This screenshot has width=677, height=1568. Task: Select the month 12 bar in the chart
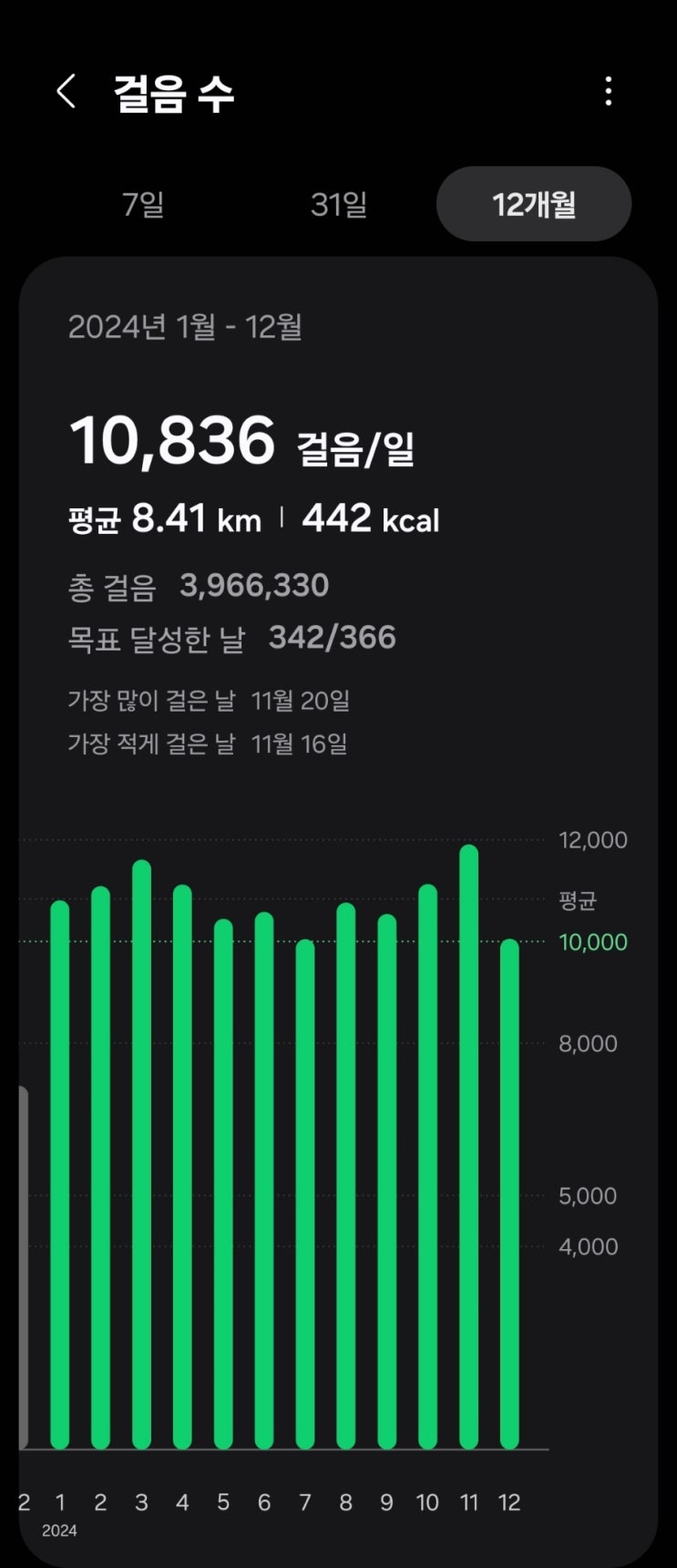pos(509,1194)
